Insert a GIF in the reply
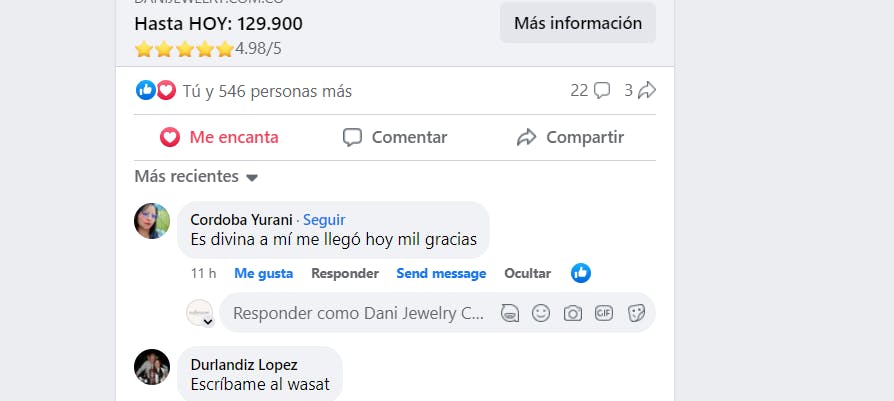Image resolution: width=894 pixels, height=401 pixels. [x=603, y=313]
